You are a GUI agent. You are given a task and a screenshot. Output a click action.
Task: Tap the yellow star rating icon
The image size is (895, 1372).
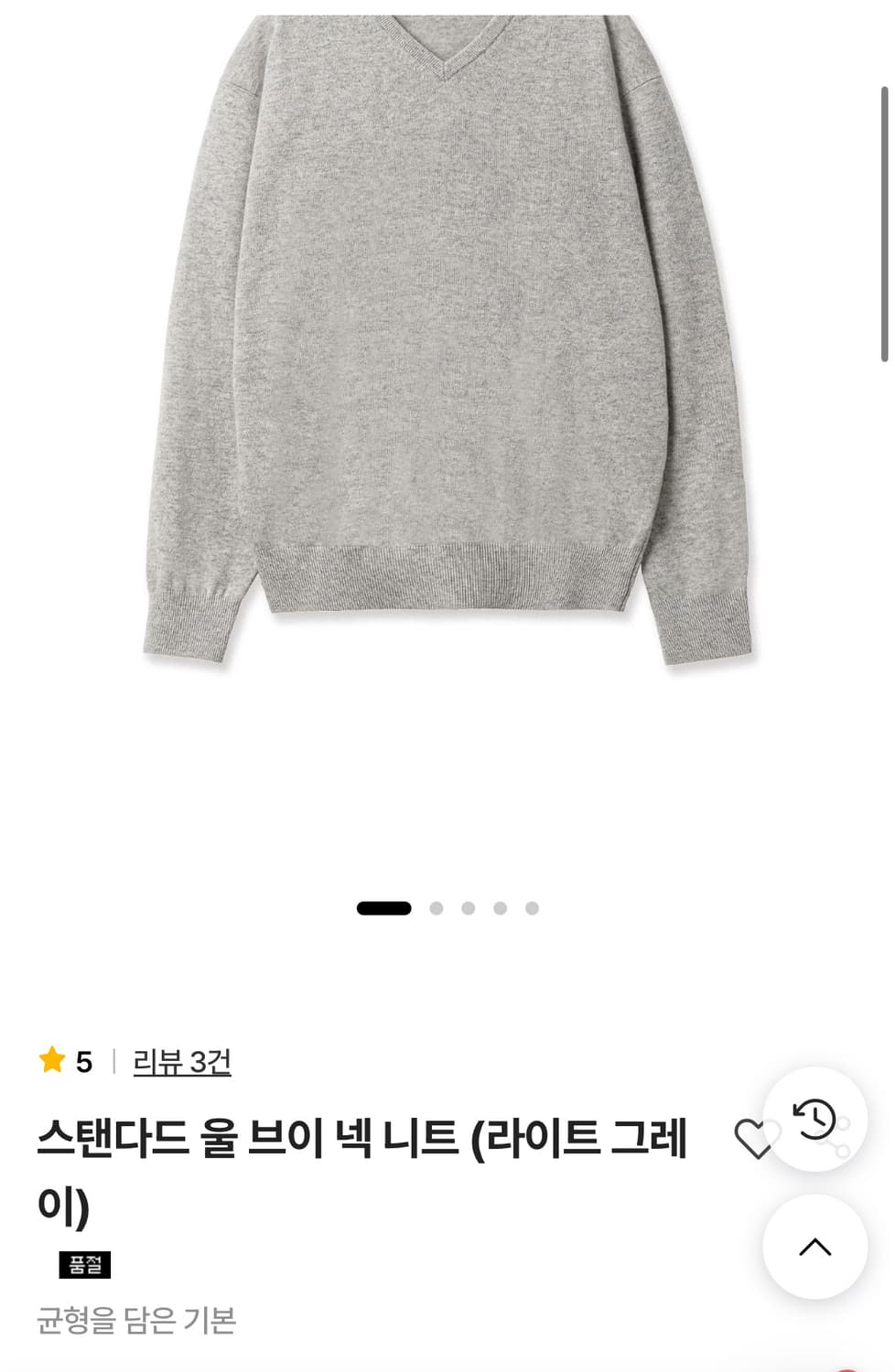52,1061
